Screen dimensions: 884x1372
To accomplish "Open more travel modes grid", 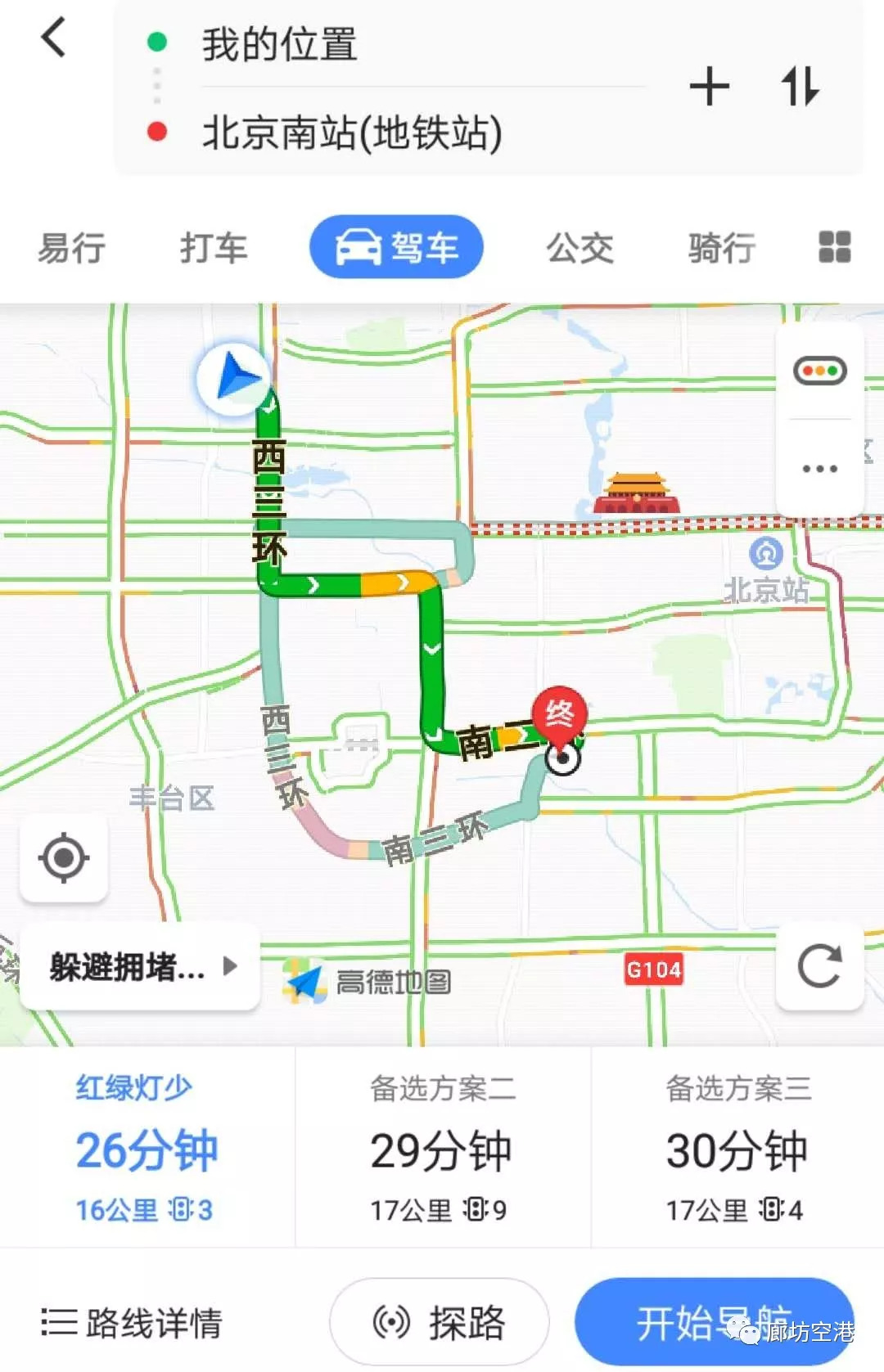I will [x=834, y=247].
